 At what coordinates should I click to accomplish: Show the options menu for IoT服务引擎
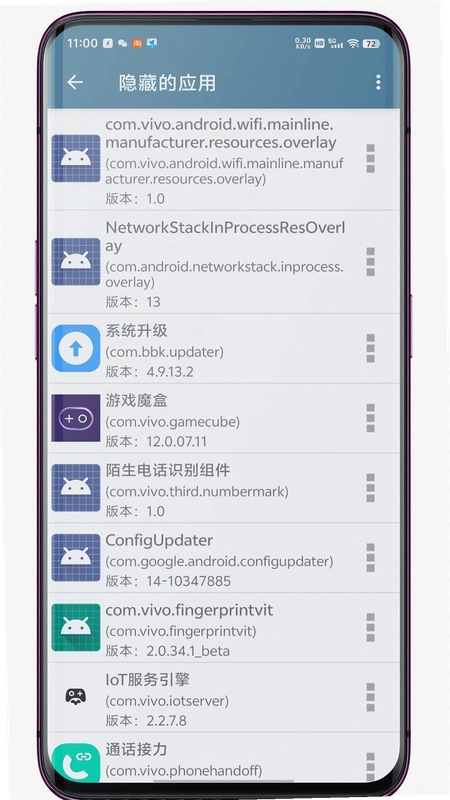tap(370, 698)
